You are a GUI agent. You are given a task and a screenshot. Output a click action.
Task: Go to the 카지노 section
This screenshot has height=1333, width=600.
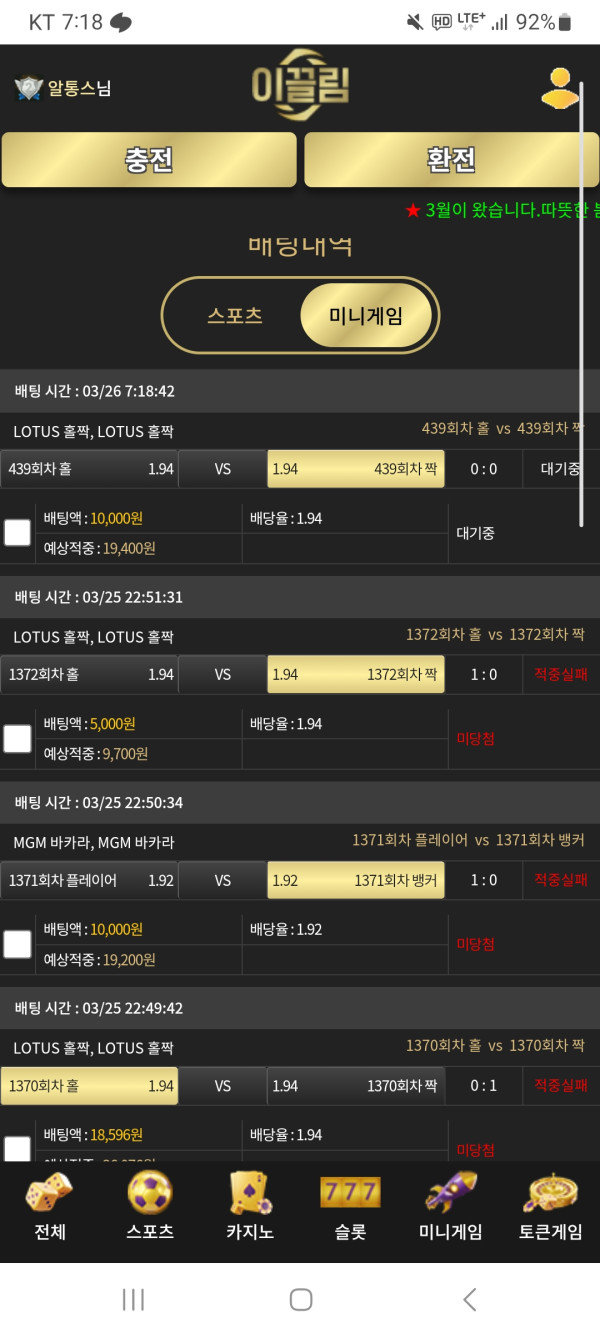250,1207
